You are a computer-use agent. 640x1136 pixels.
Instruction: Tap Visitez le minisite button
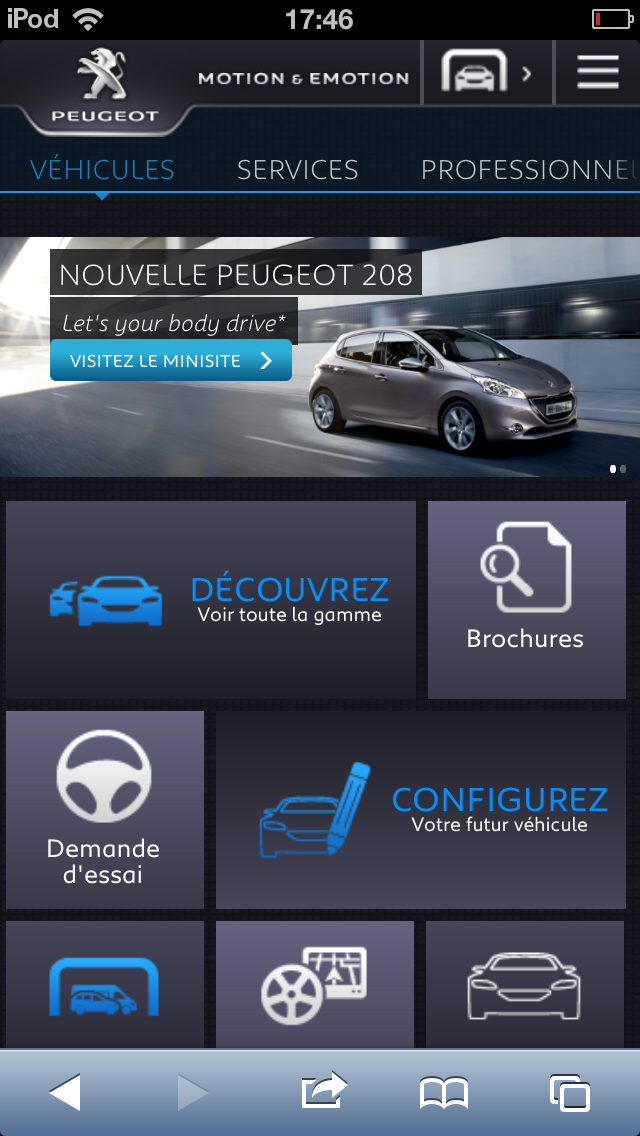[171, 361]
